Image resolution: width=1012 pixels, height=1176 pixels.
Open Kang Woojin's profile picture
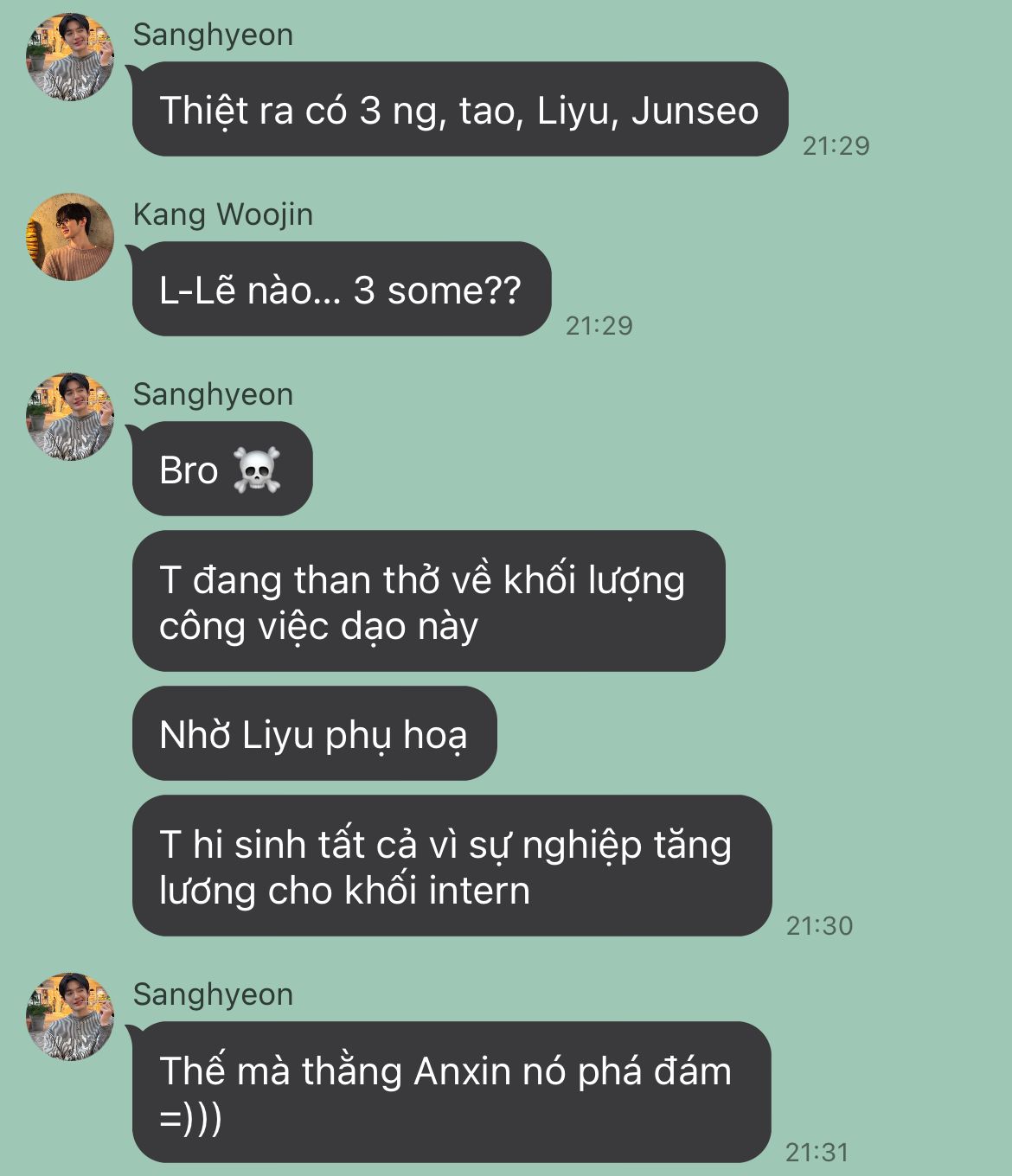(x=70, y=237)
